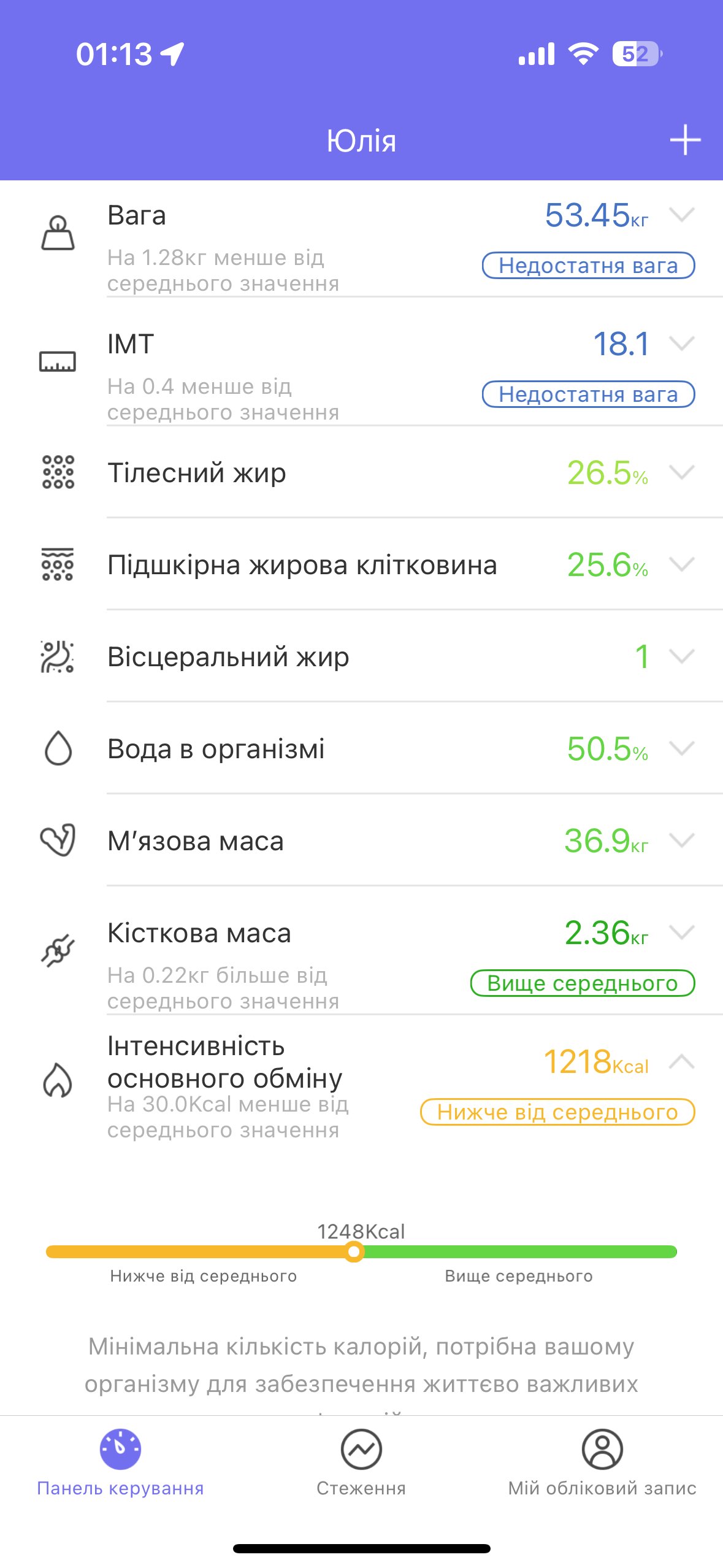Image resolution: width=723 pixels, height=1568 pixels.
Task: Expand the Вага weight row
Action: click(681, 215)
